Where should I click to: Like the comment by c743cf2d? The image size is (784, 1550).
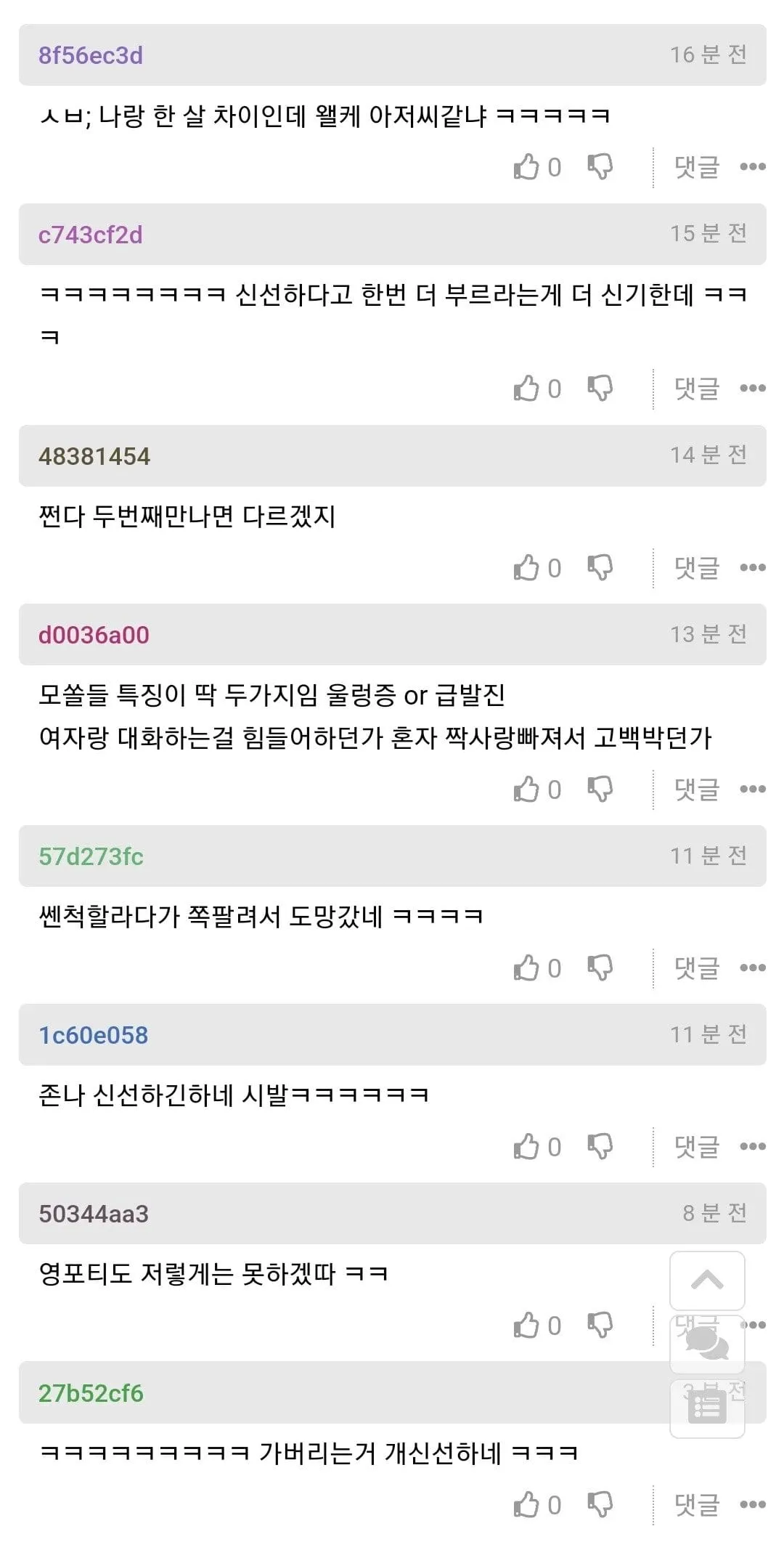coord(526,388)
